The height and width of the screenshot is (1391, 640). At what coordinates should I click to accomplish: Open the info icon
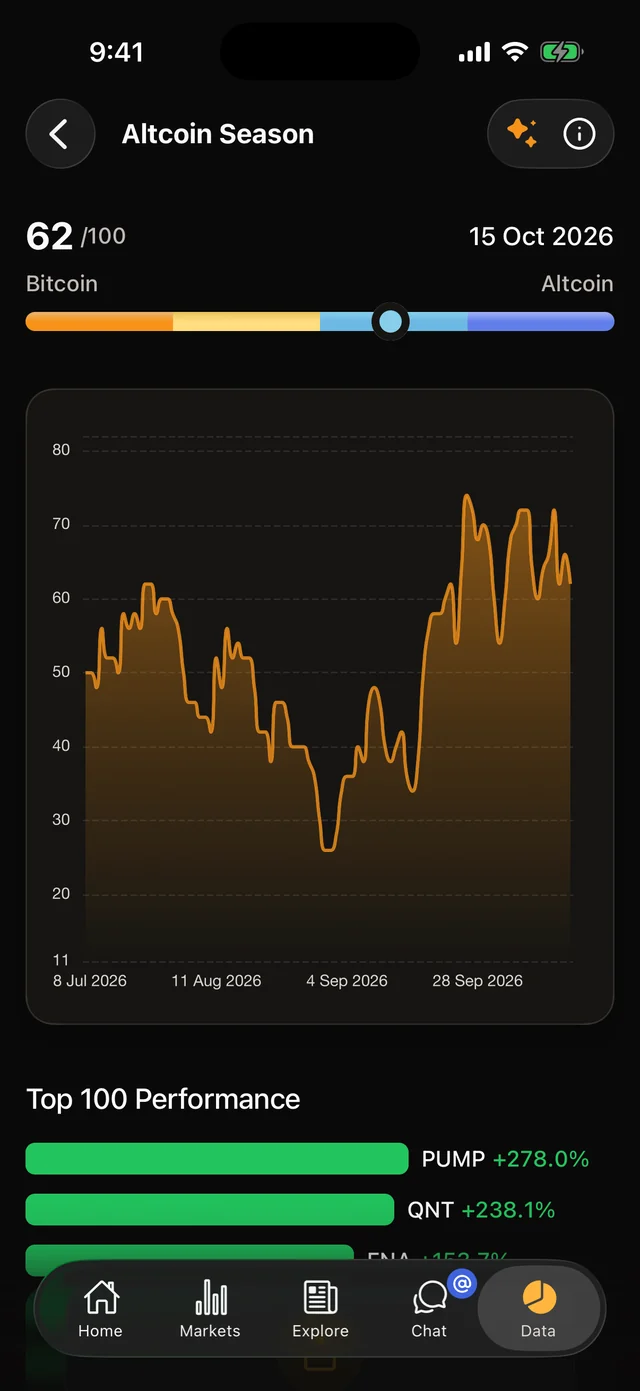[579, 133]
